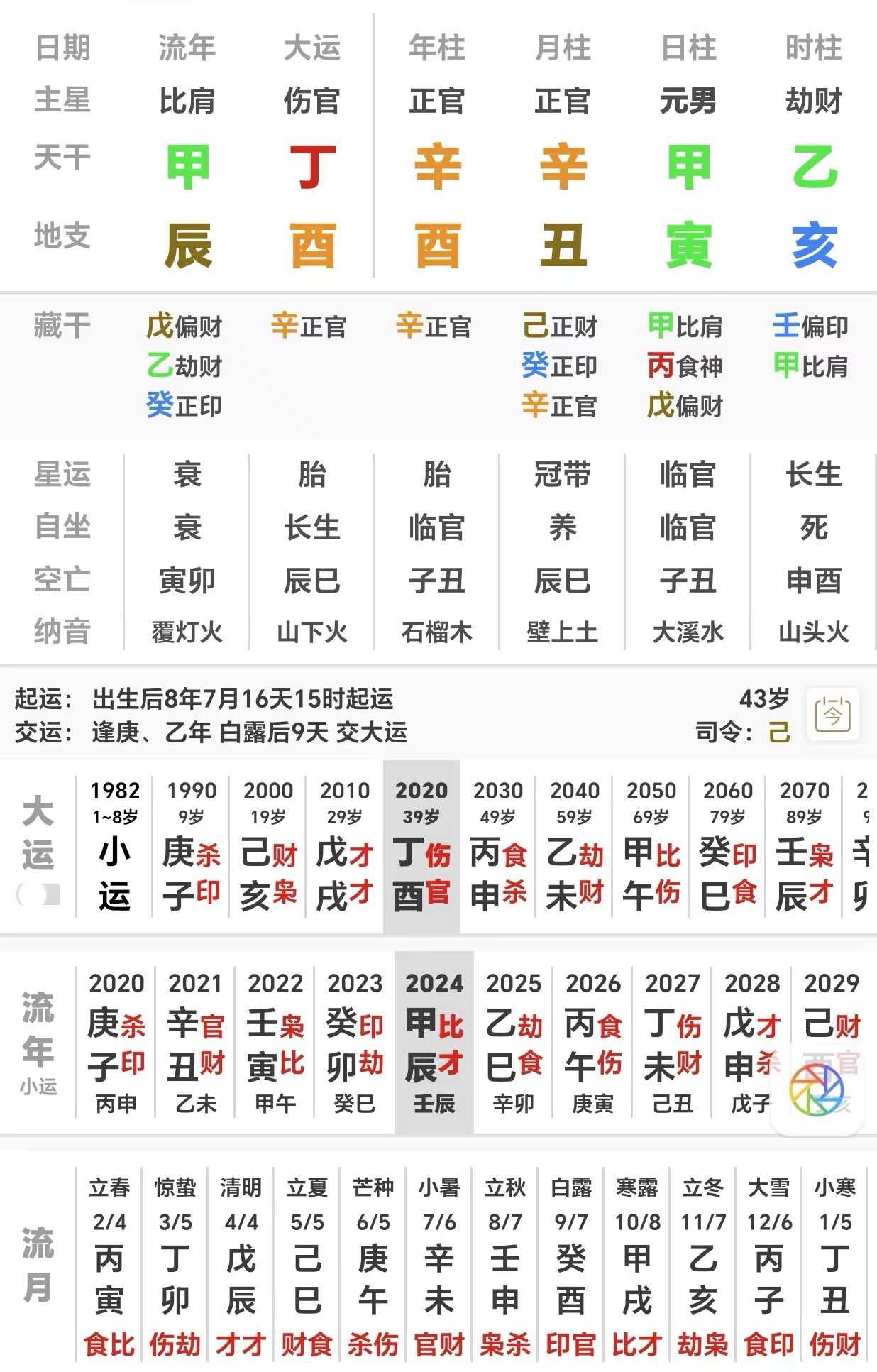
Task: Select the 2000 己亥 luck period
Action: coord(267,846)
